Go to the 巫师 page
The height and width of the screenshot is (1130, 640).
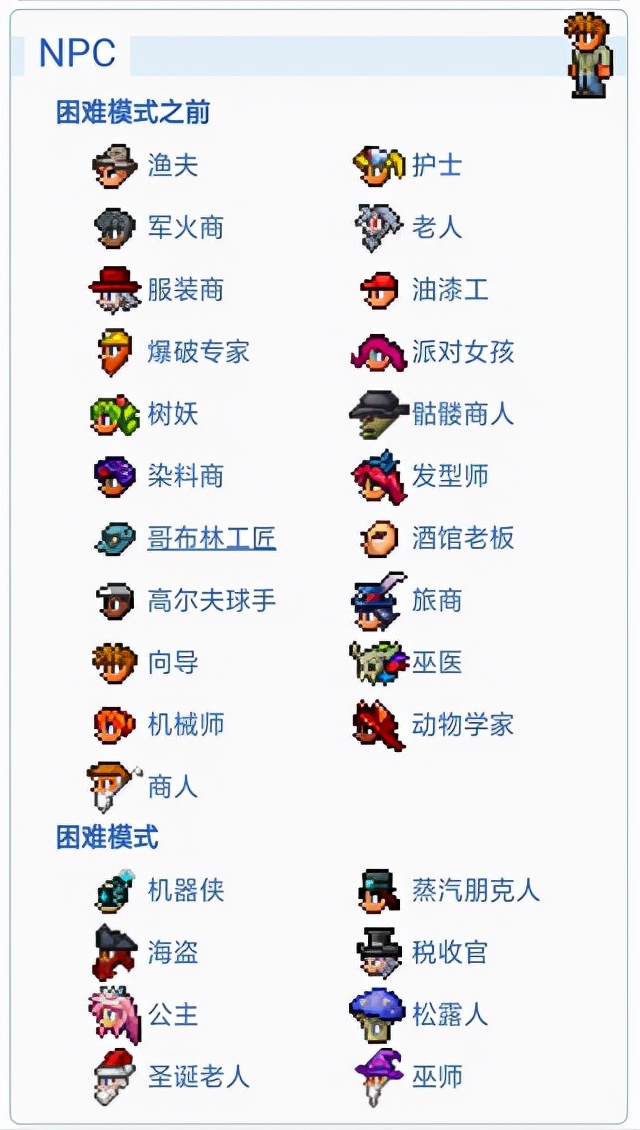(436, 1077)
